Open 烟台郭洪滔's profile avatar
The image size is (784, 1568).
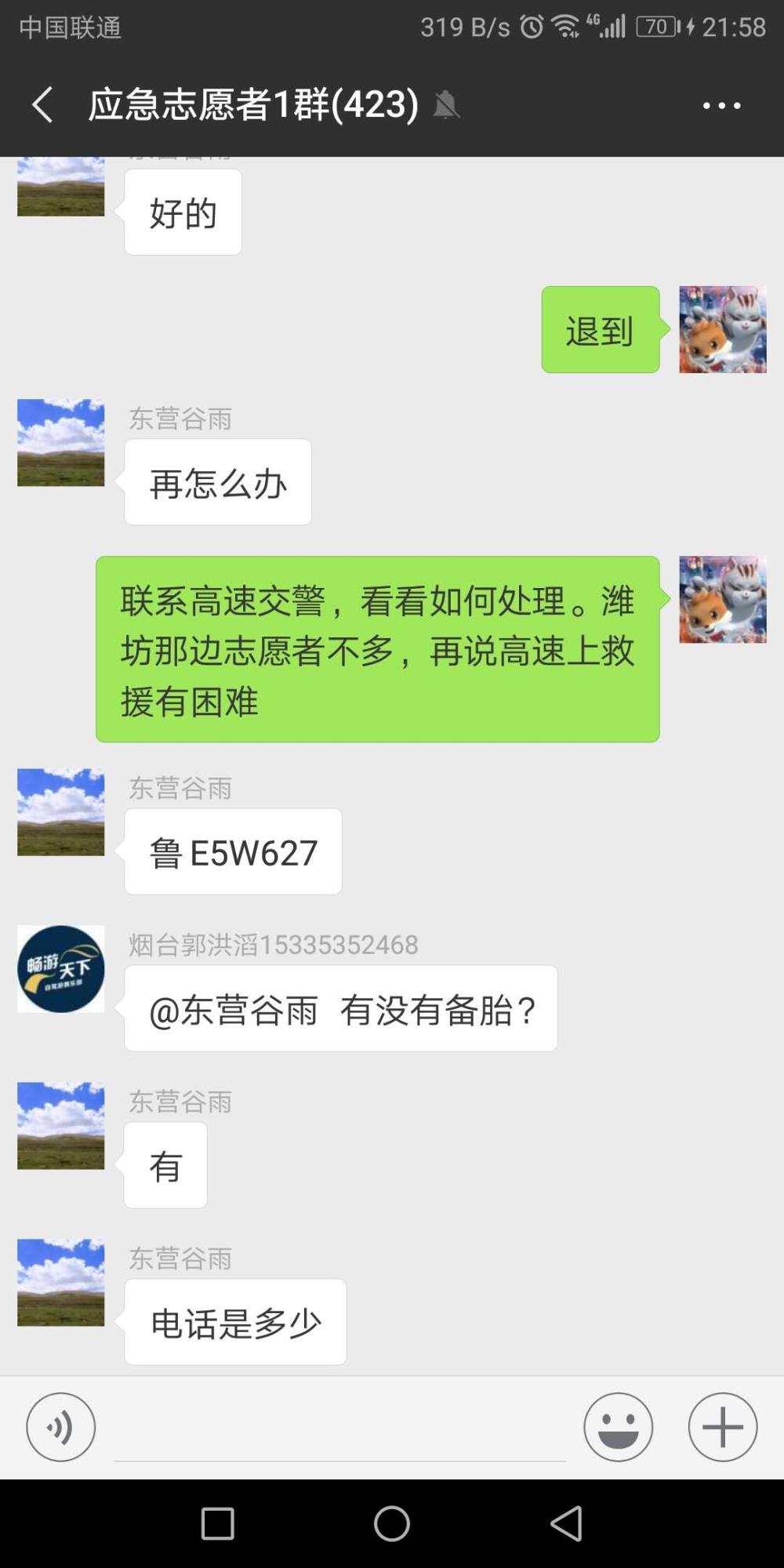[61, 969]
